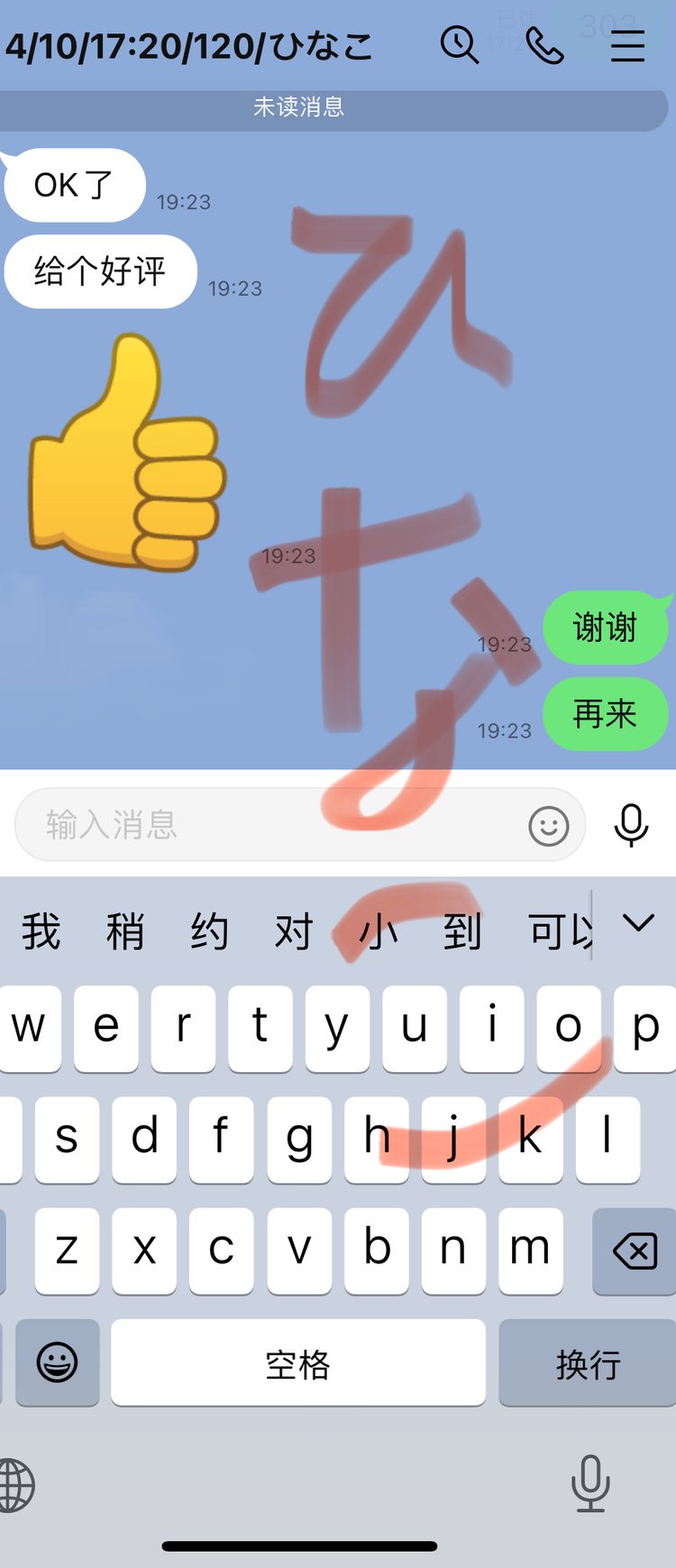676x1568 pixels.
Task: Choose keyboard suggestion 对
Action: [294, 931]
